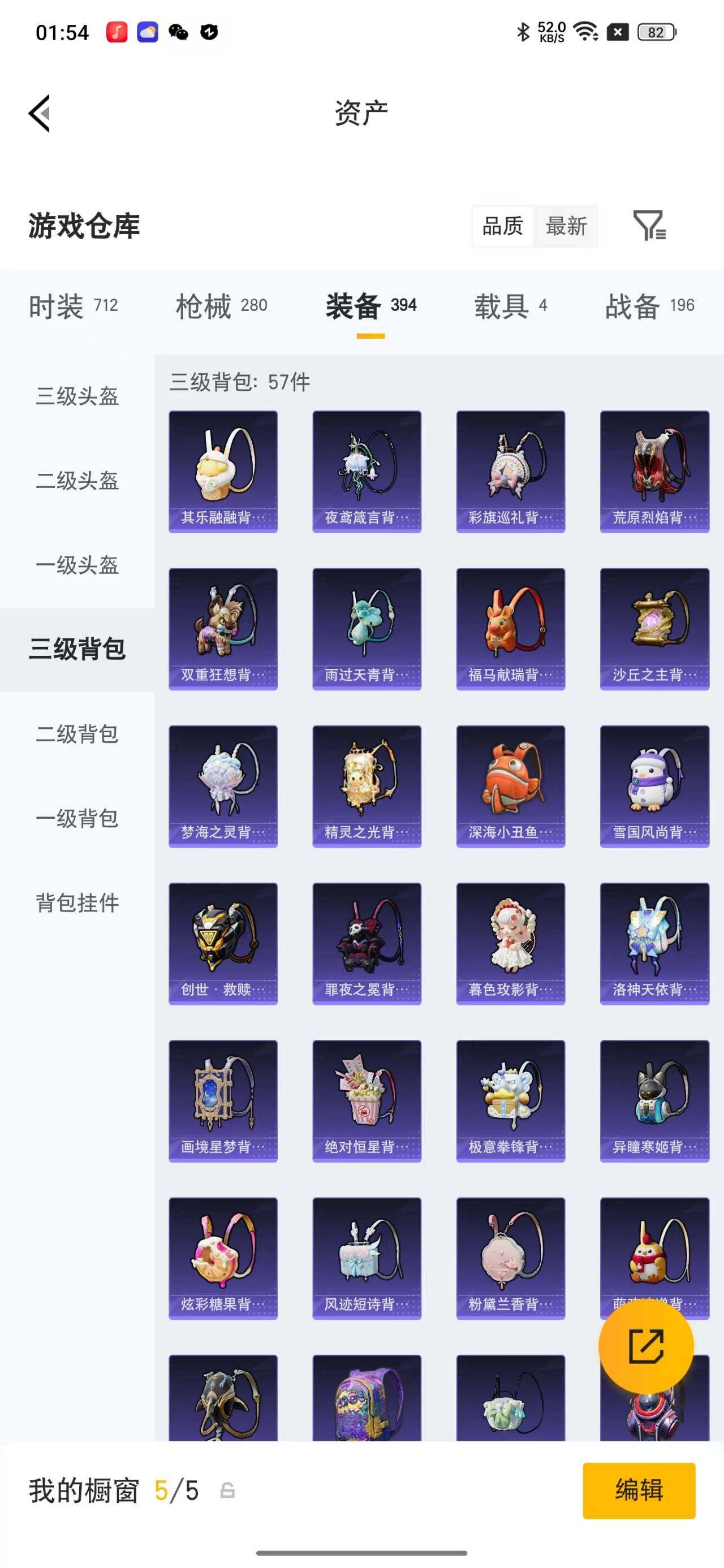
Task: Open the 其乐融融 backpack item
Action: (x=223, y=472)
